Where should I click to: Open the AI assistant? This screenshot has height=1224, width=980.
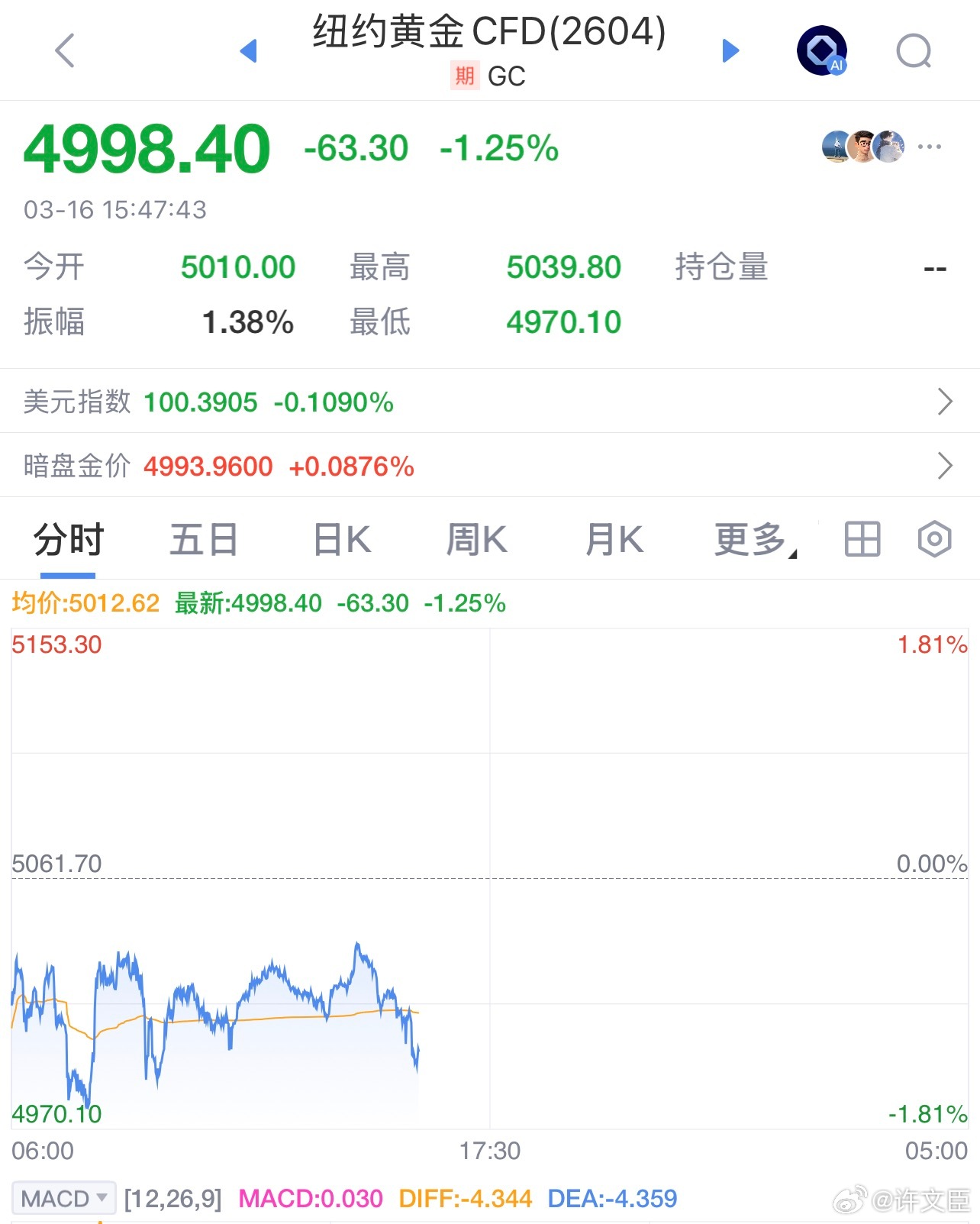click(x=822, y=51)
